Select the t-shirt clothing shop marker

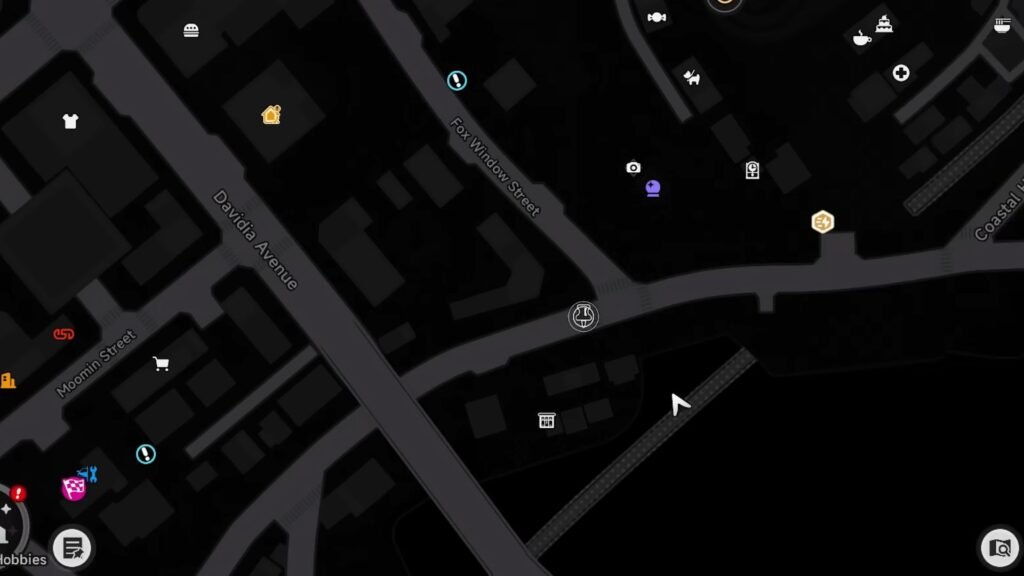(70, 122)
